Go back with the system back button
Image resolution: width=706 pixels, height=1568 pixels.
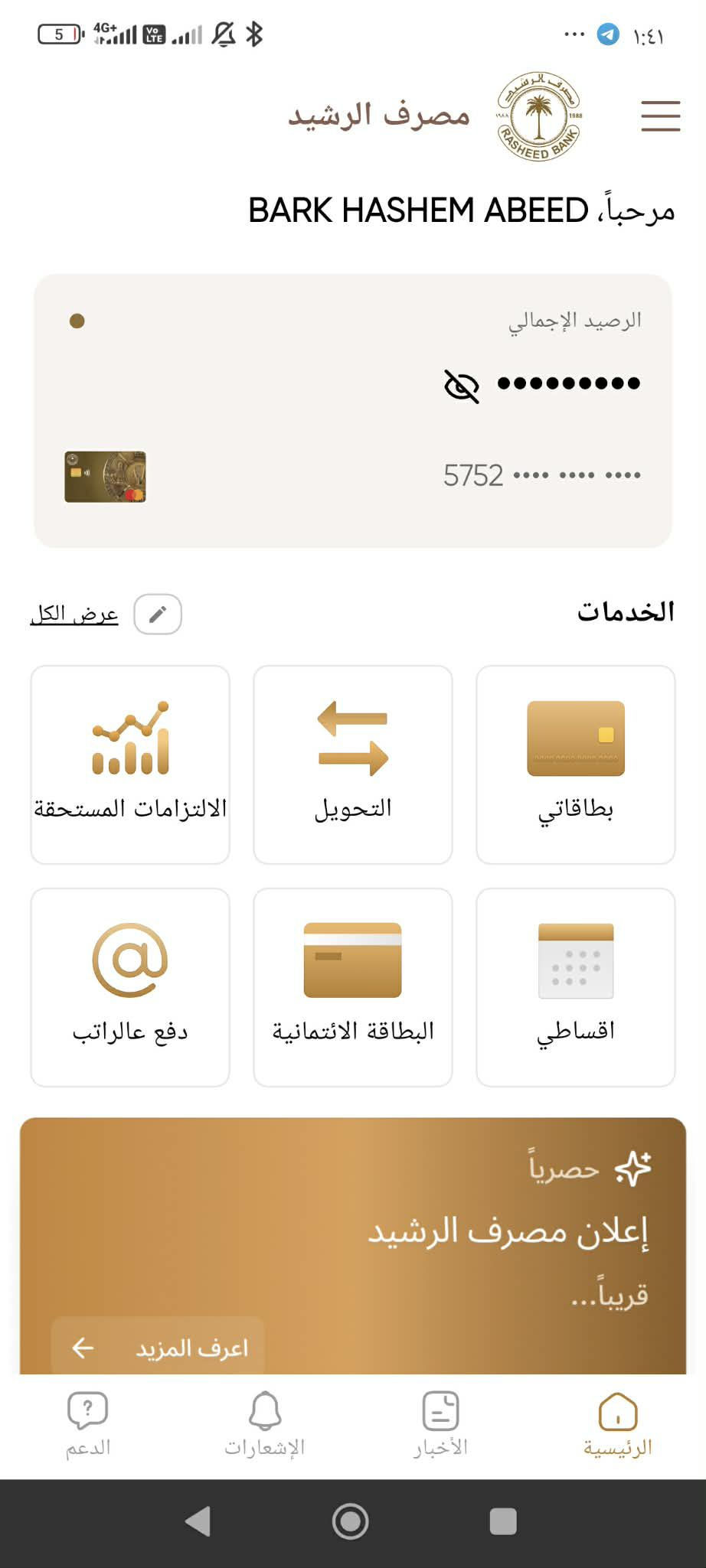point(198,1521)
